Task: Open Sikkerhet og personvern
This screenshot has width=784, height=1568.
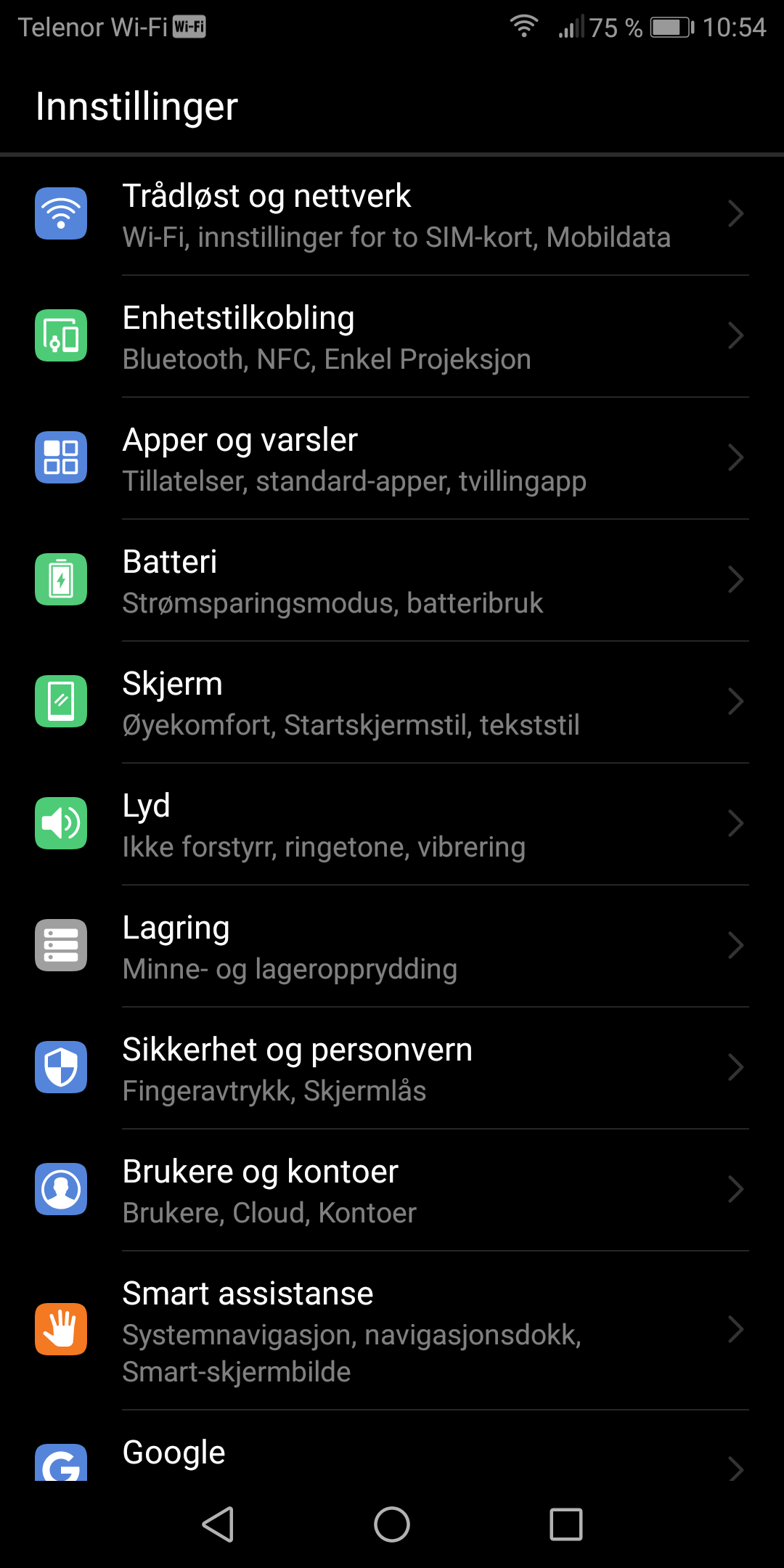Action: (392, 1069)
